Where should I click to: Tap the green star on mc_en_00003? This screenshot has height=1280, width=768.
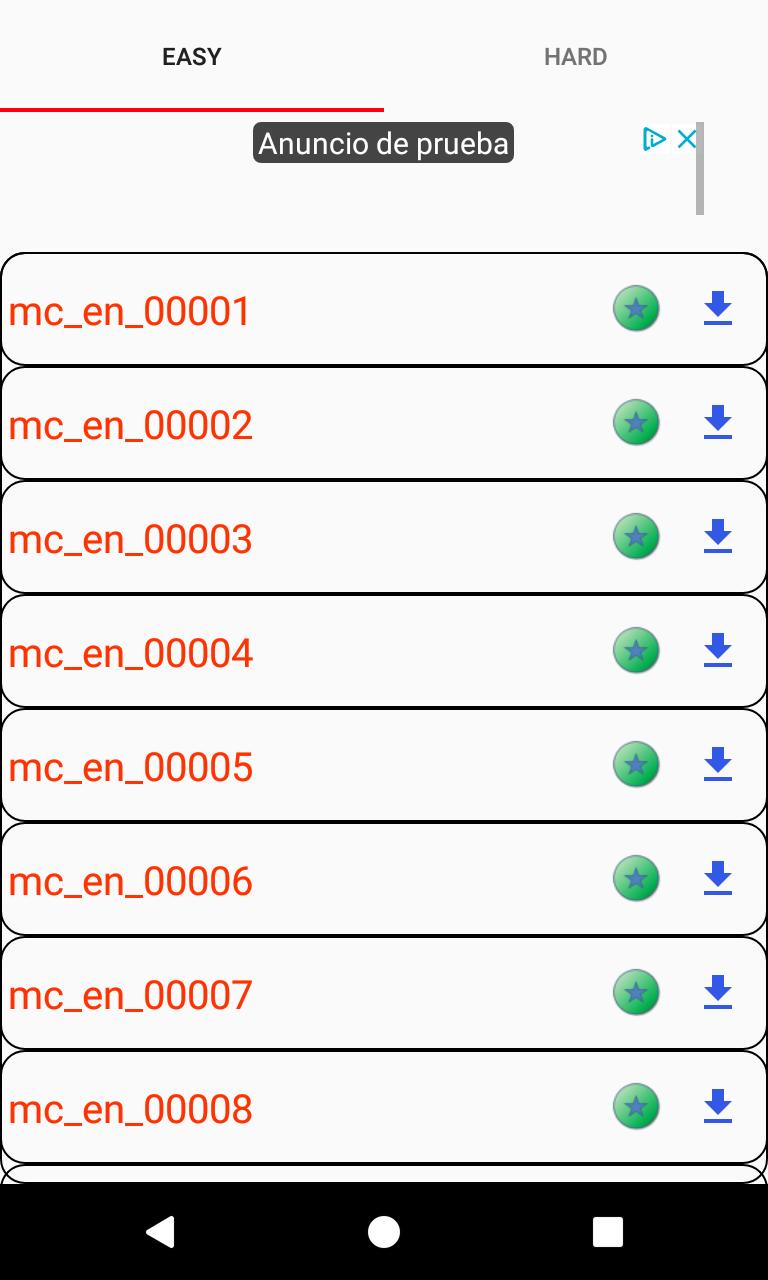coord(636,537)
